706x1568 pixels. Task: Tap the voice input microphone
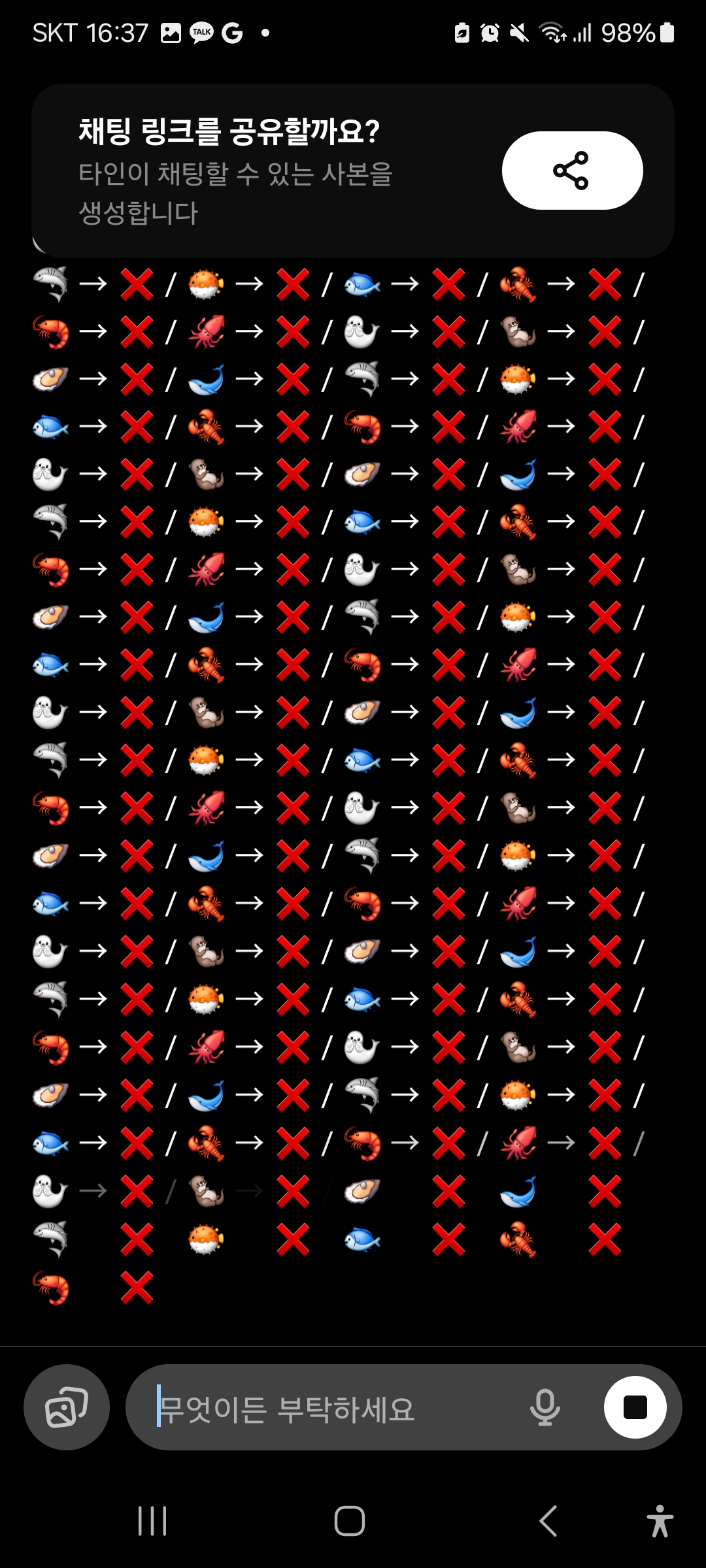tap(545, 1407)
